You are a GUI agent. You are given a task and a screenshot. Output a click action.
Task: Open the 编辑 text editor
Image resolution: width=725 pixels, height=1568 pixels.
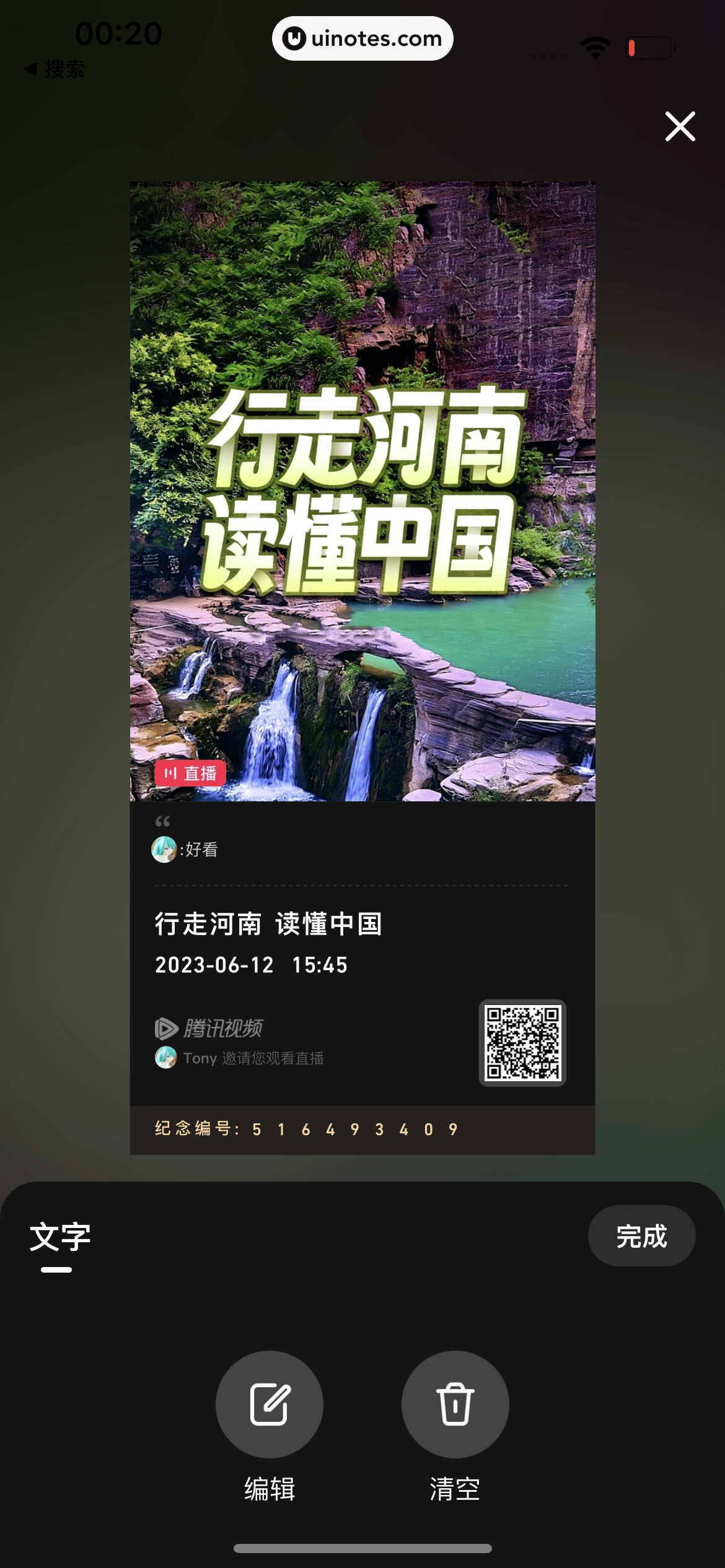pos(269,1404)
